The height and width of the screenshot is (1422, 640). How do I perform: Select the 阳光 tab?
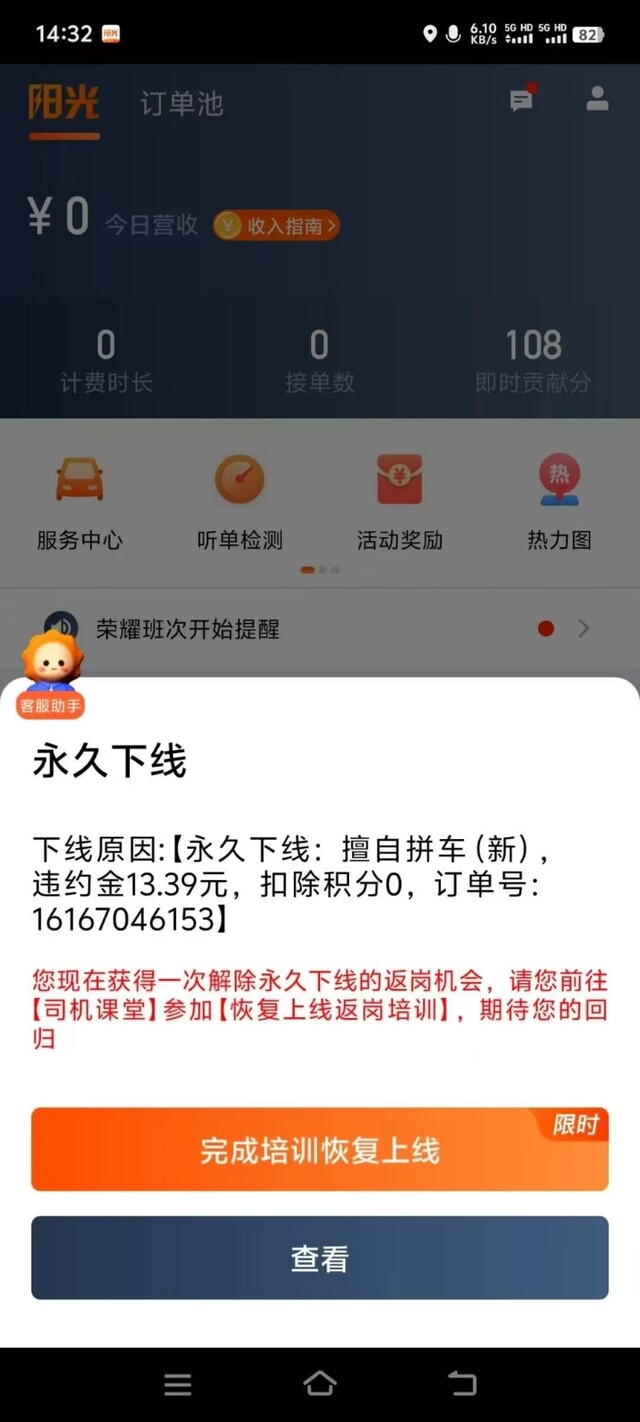coord(64,103)
